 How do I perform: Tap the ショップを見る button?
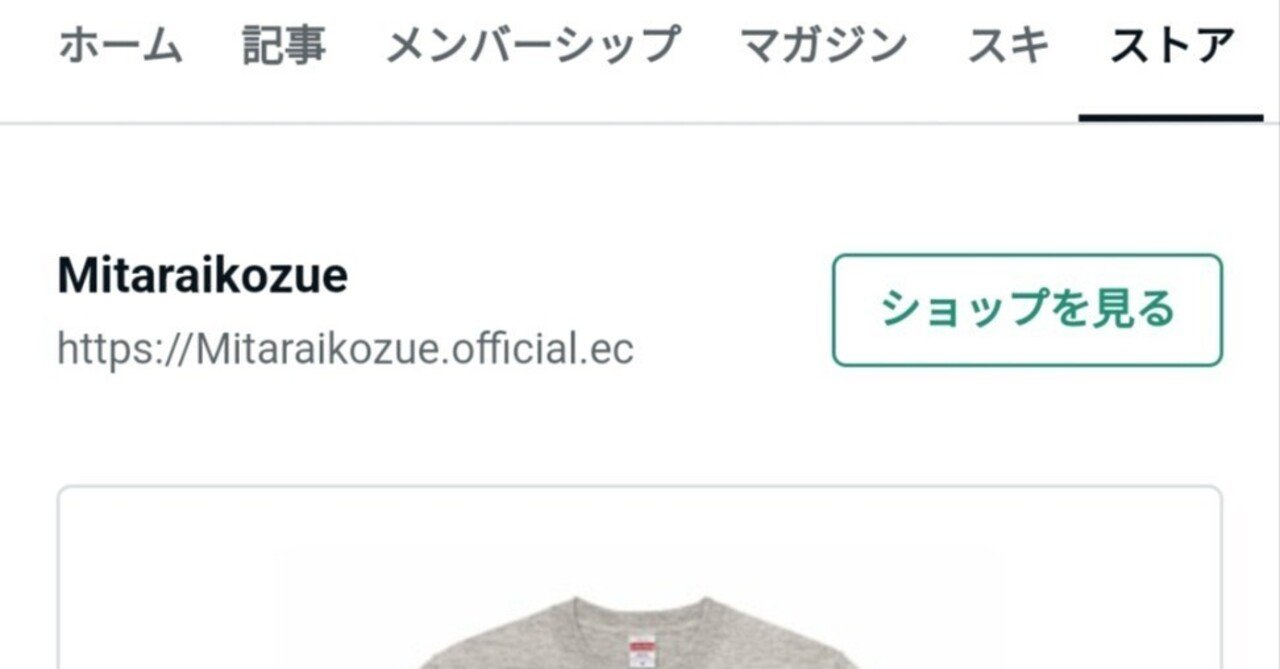1027,310
